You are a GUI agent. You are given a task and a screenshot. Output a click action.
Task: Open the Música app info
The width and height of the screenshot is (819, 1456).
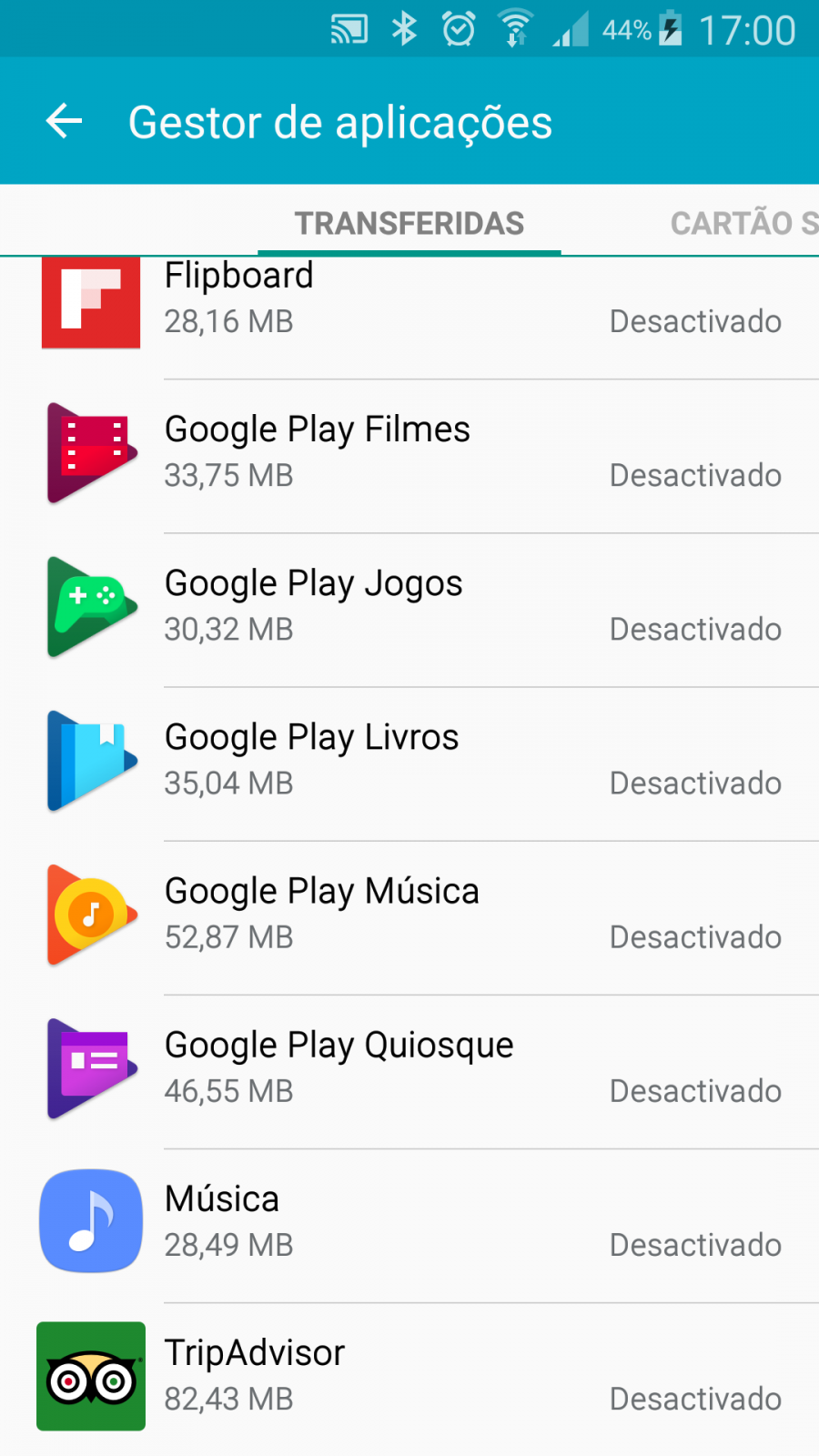click(x=409, y=1226)
